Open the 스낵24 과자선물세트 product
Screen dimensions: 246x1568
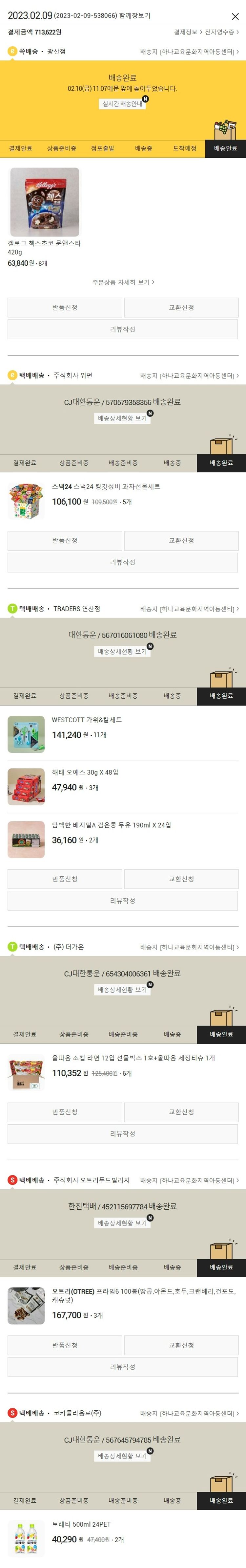tap(106, 487)
